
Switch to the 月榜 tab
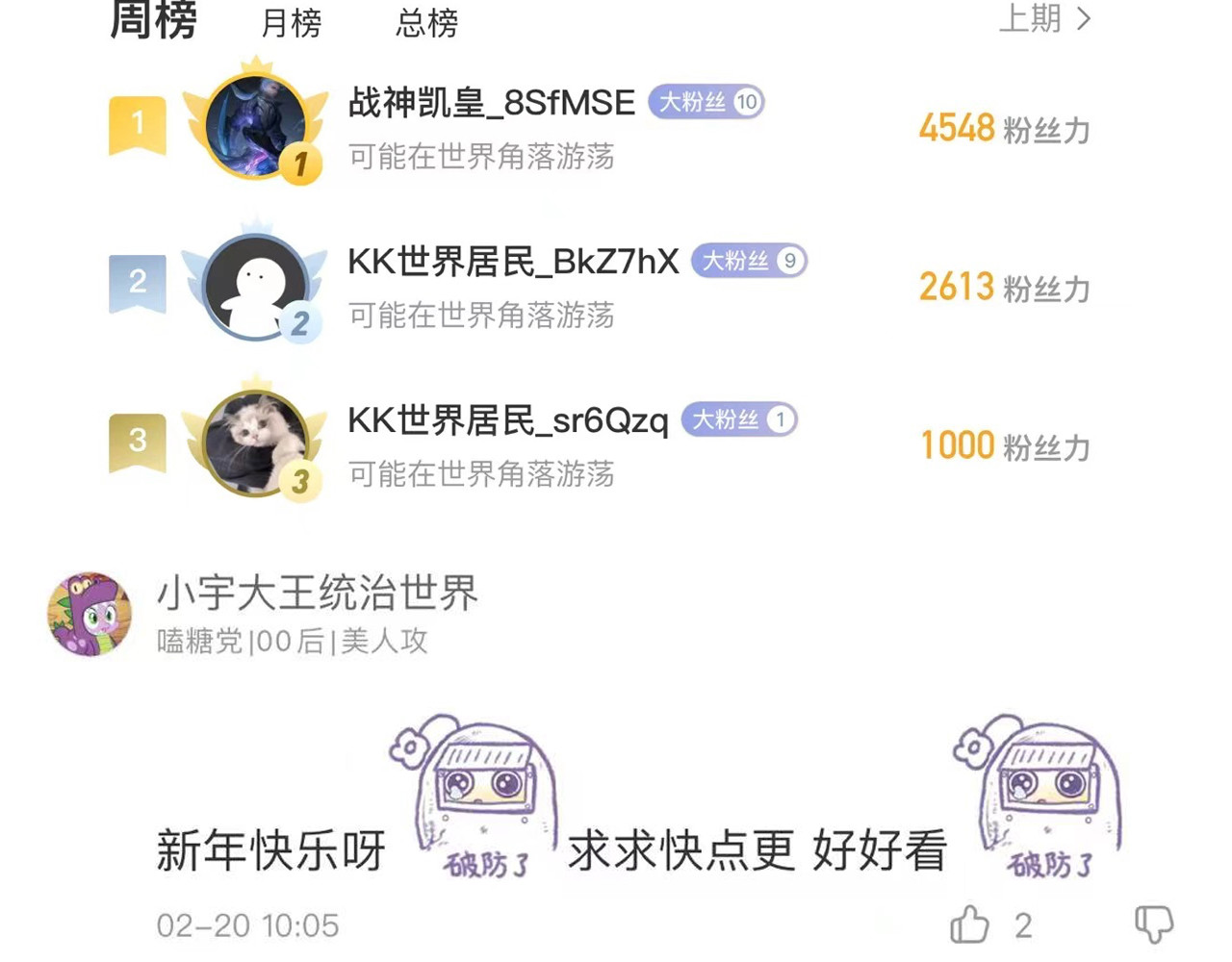(292, 21)
